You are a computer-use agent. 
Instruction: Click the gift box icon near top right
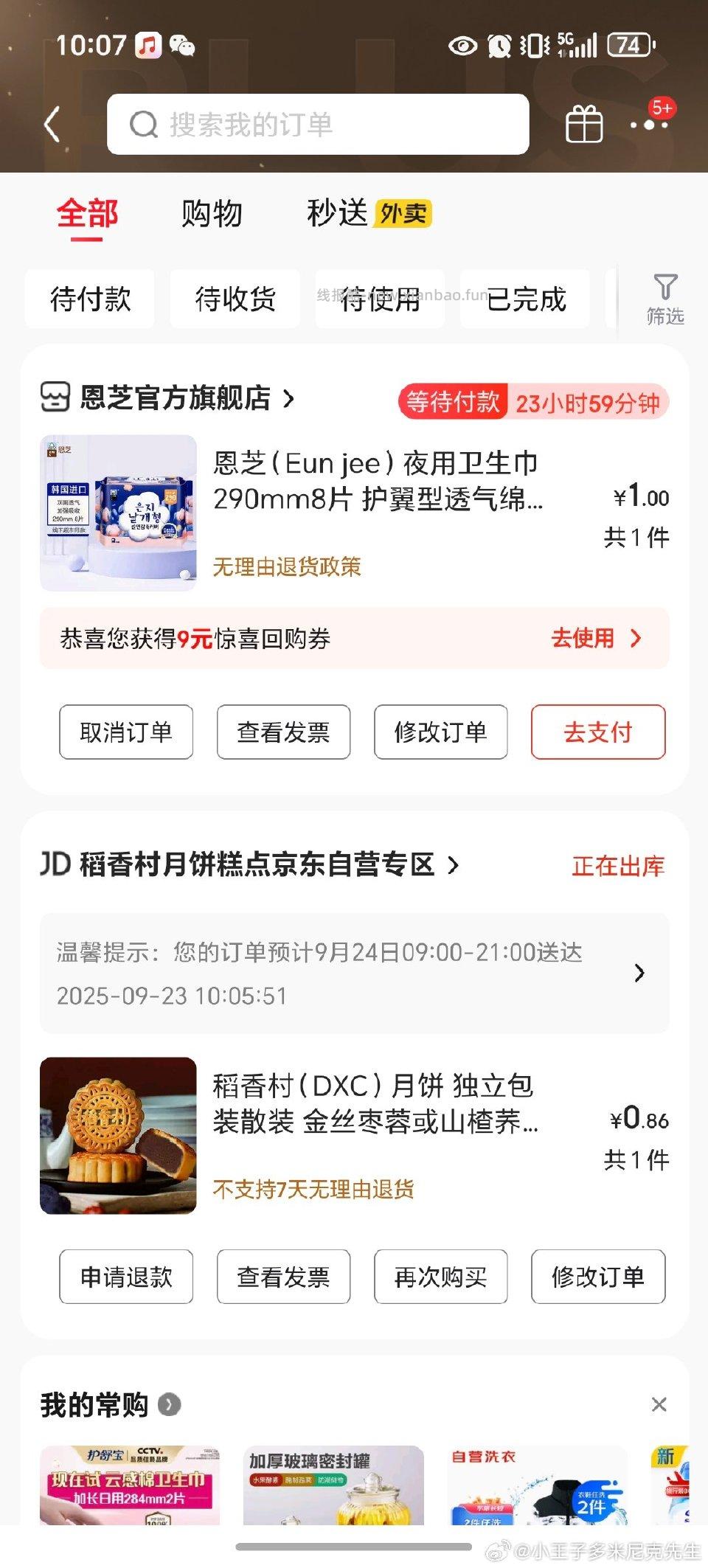(585, 125)
